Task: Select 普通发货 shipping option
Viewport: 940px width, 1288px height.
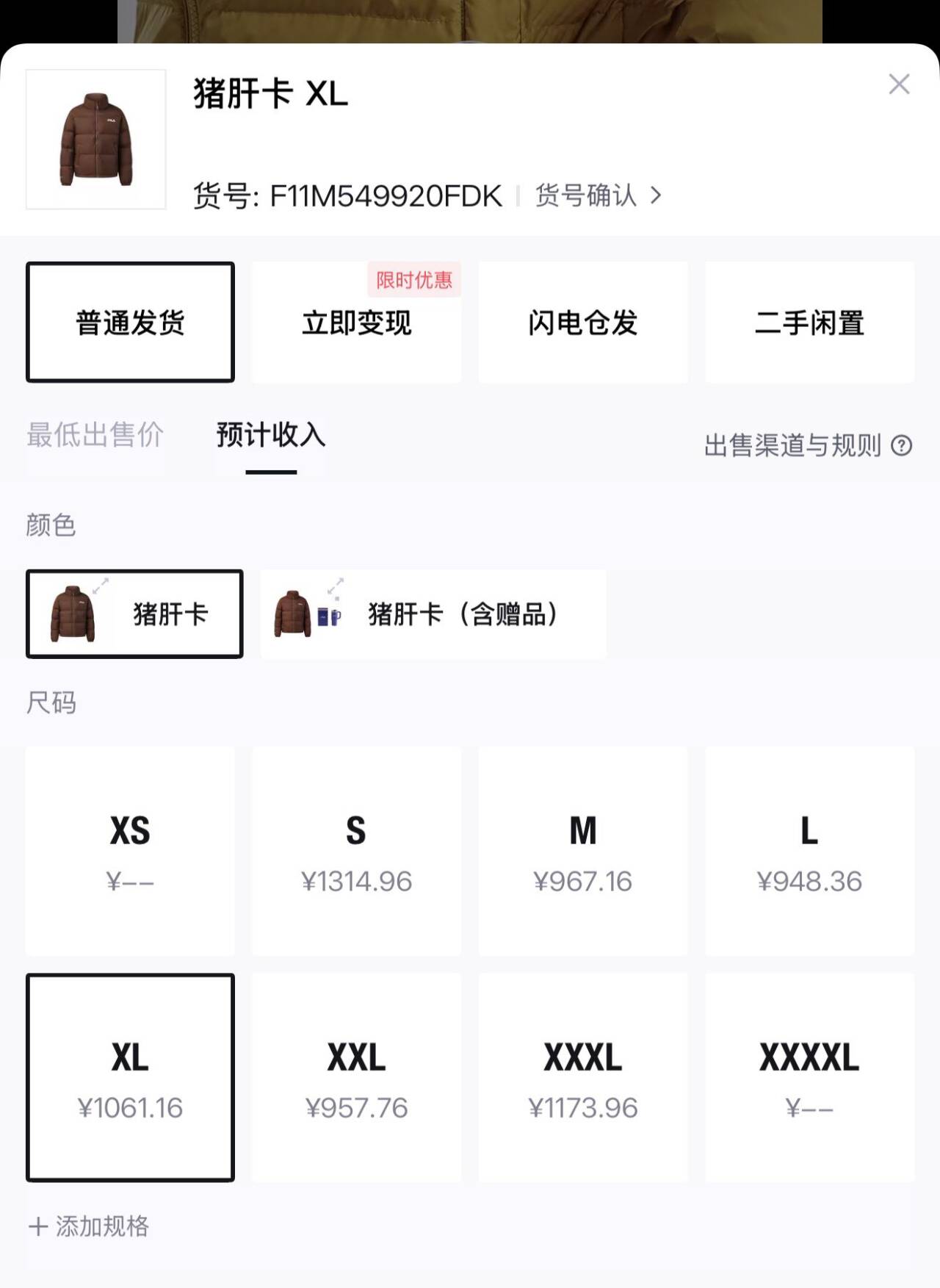Action: pyautogui.click(x=130, y=323)
